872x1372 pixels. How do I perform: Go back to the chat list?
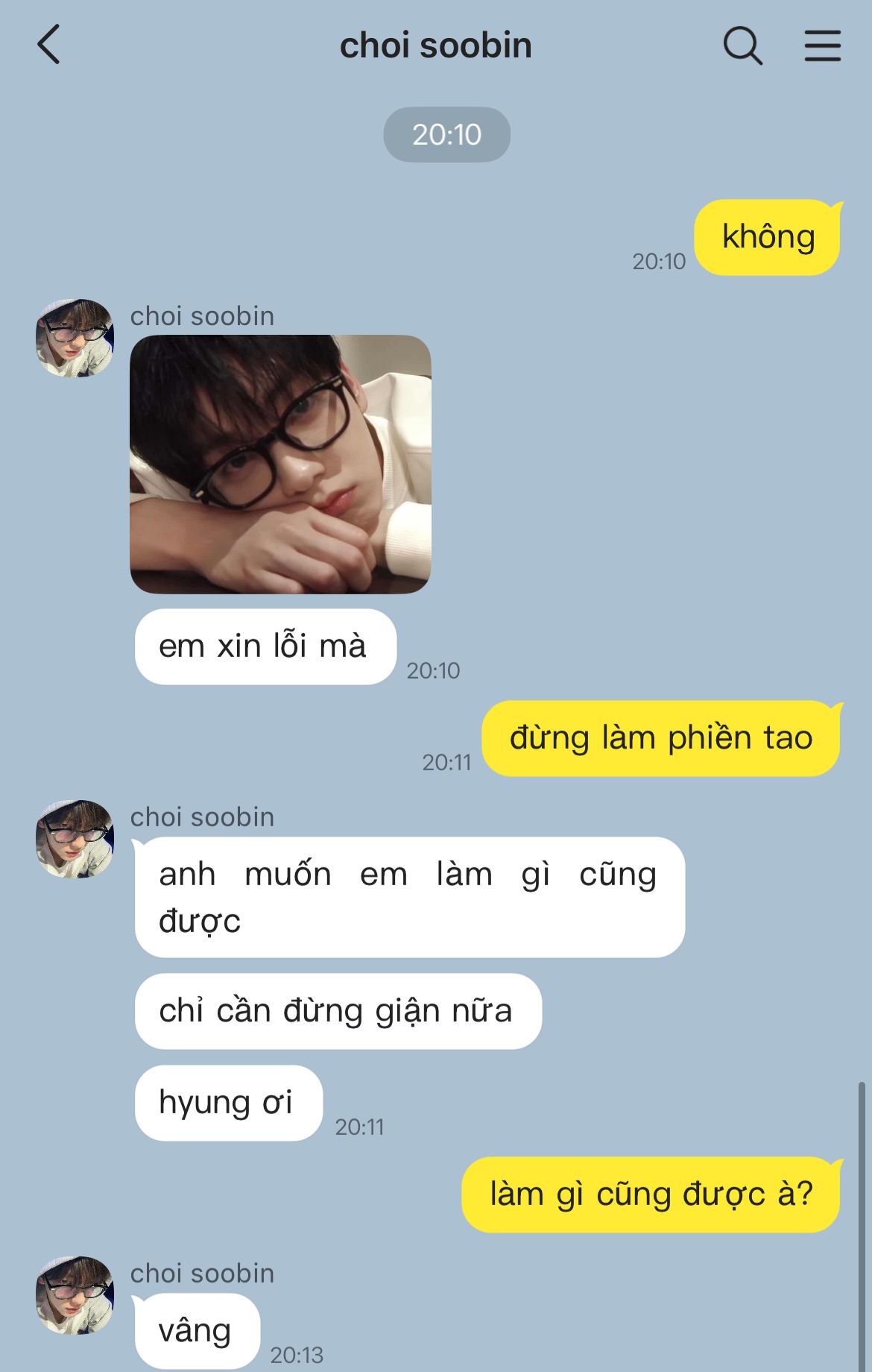tap(49, 45)
